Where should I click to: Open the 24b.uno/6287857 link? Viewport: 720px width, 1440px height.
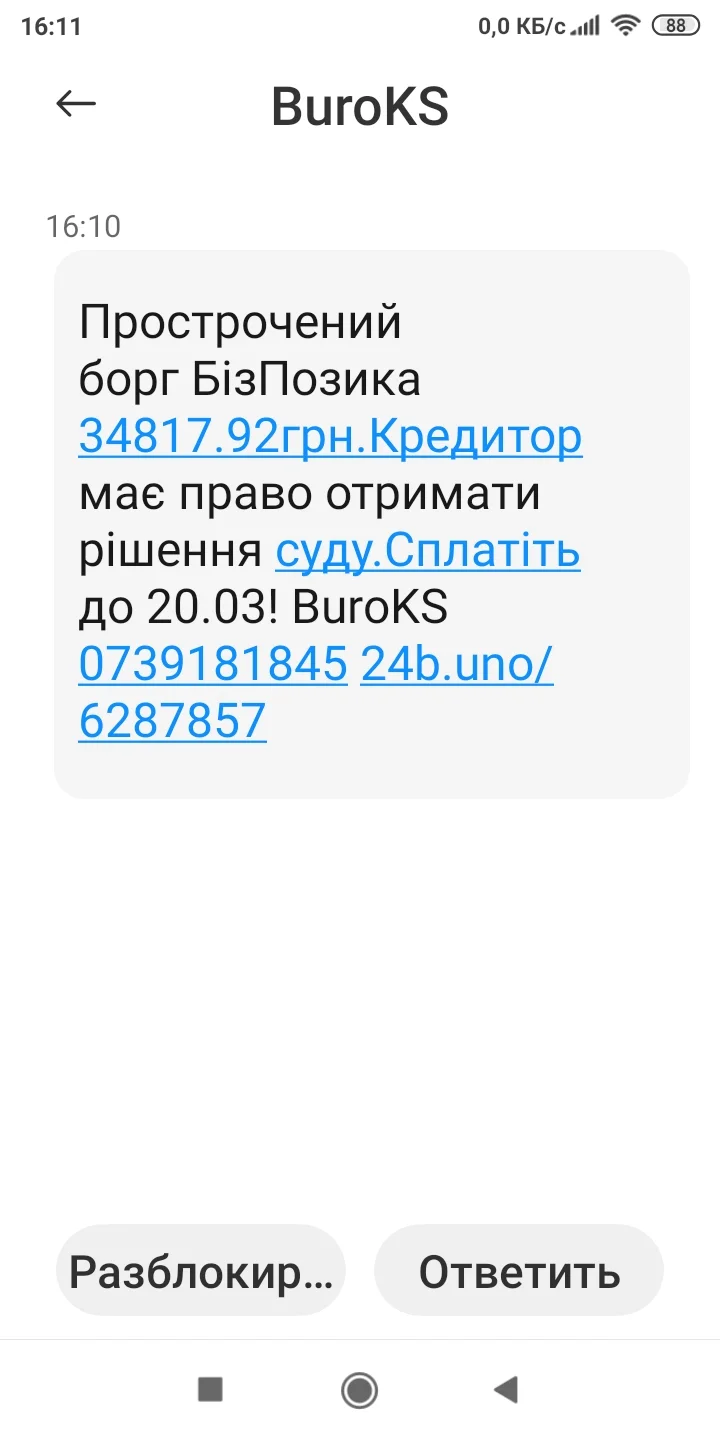tap(456, 664)
